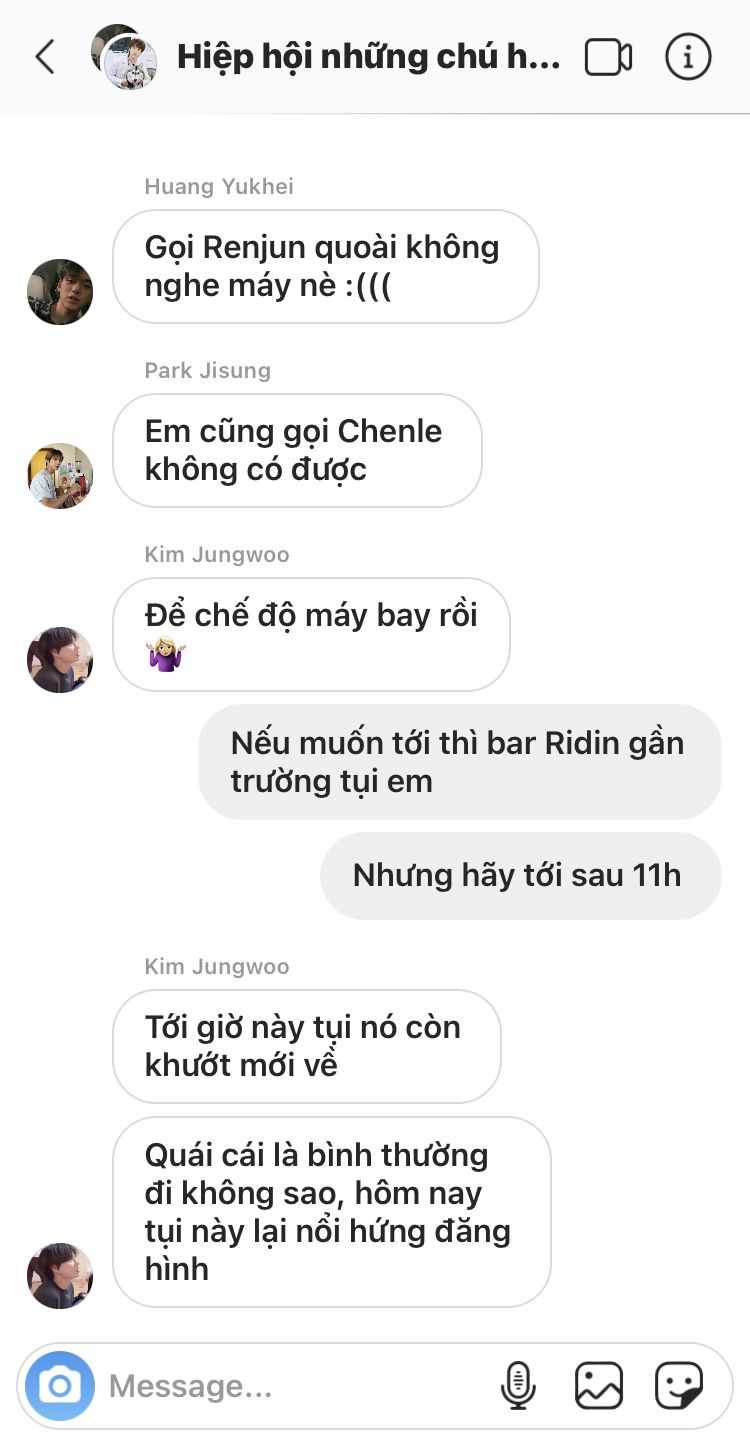Go back to the inbox
Screen dimensions: 750x1445
[45, 57]
